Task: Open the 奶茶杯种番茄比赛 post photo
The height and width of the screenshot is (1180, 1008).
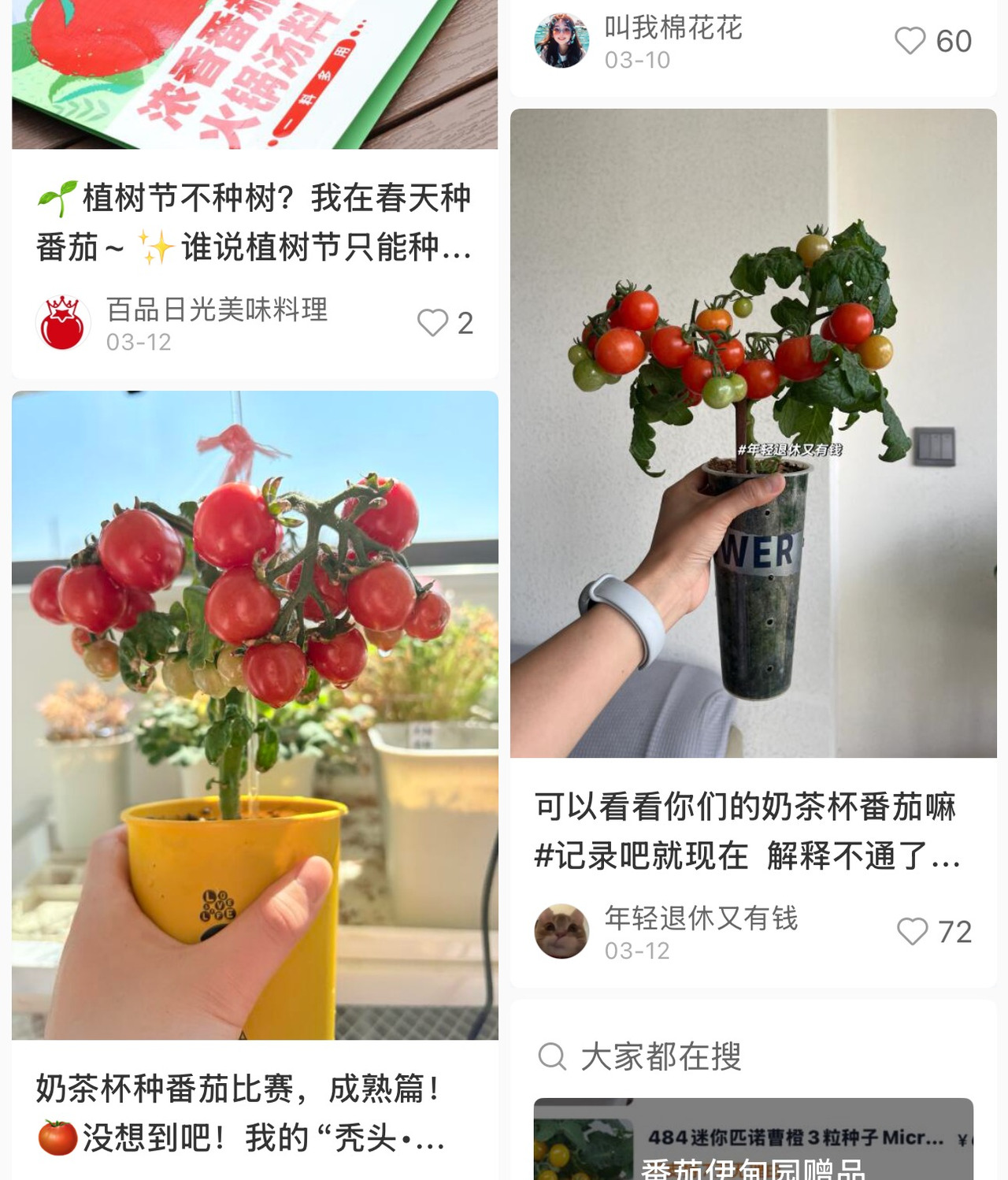Action: pos(254,714)
